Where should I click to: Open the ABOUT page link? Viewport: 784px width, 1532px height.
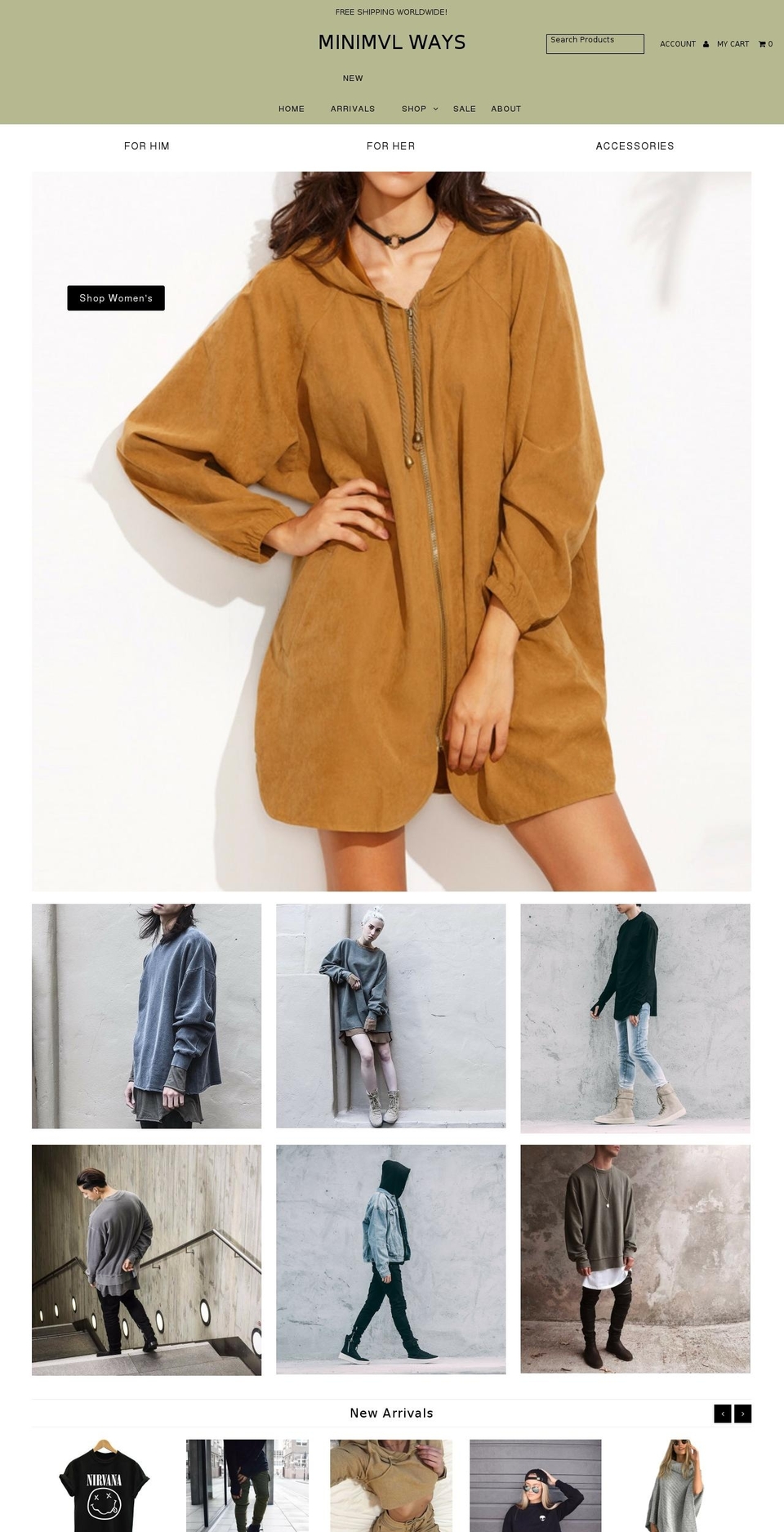(506, 109)
